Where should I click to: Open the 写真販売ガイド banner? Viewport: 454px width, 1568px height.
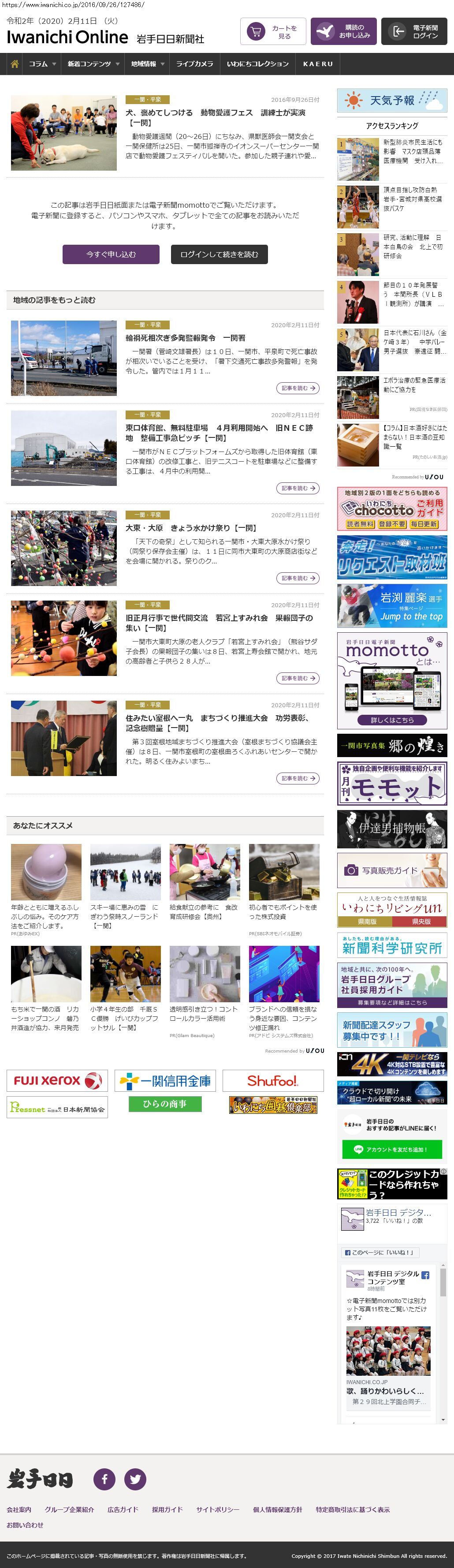coord(391,870)
